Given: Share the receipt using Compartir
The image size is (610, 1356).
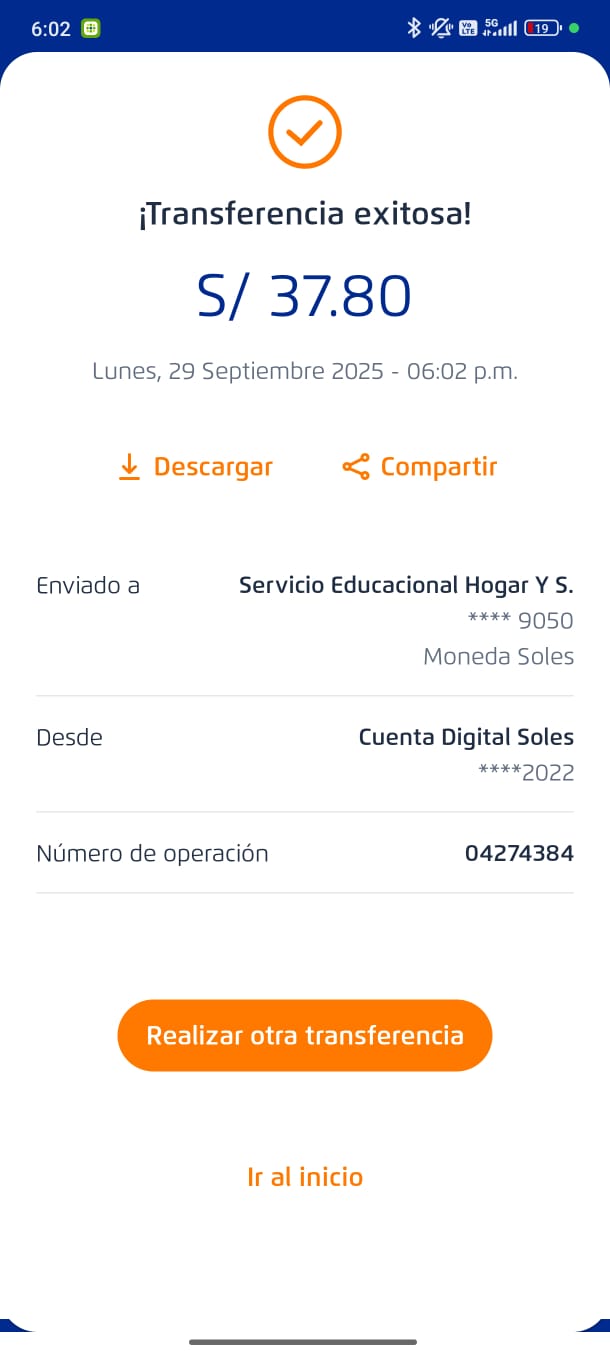Looking at the screenshot, I should tap(420, 467).
